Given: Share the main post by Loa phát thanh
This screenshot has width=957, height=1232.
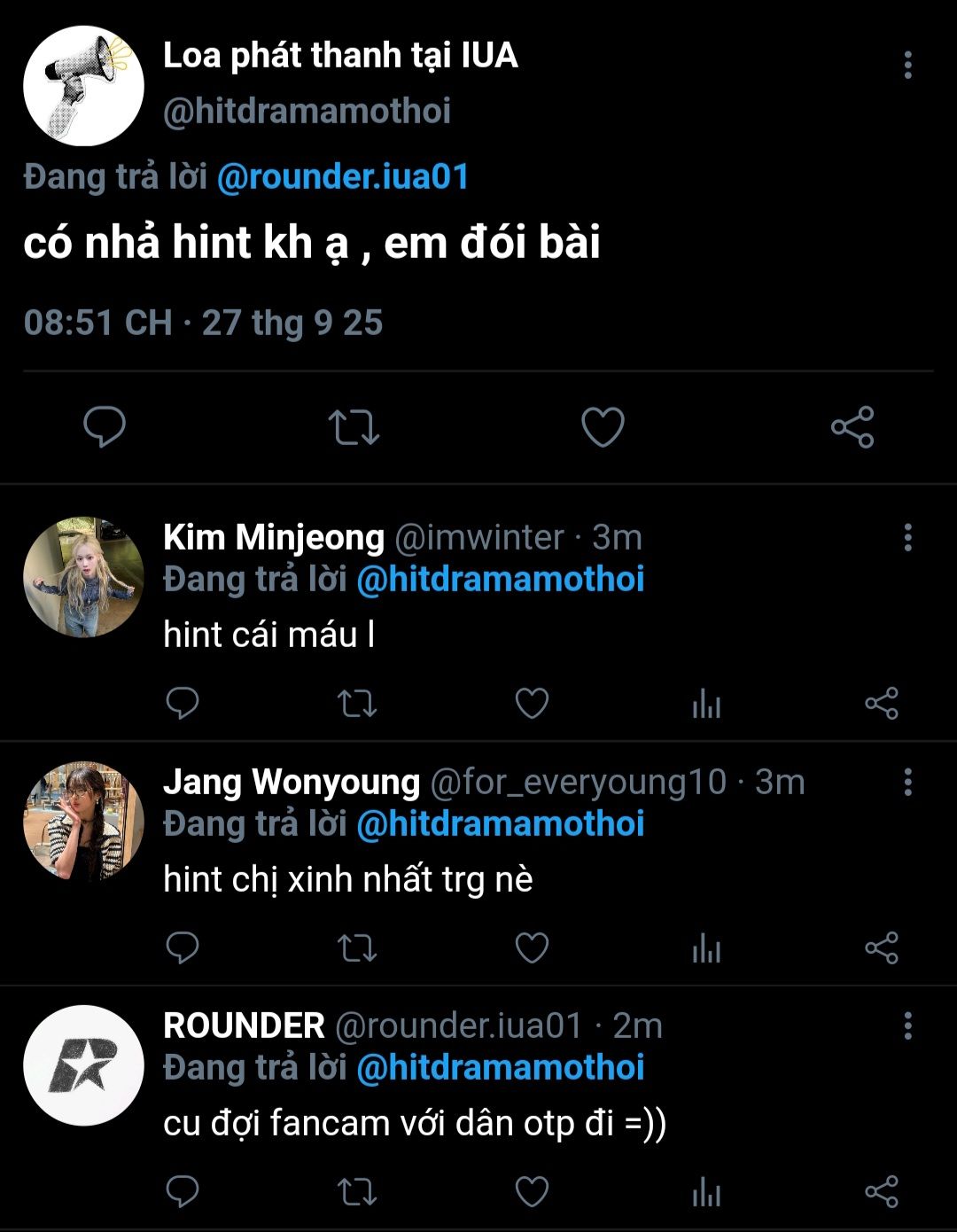Looking at the screenshot, I should [852, 427].
